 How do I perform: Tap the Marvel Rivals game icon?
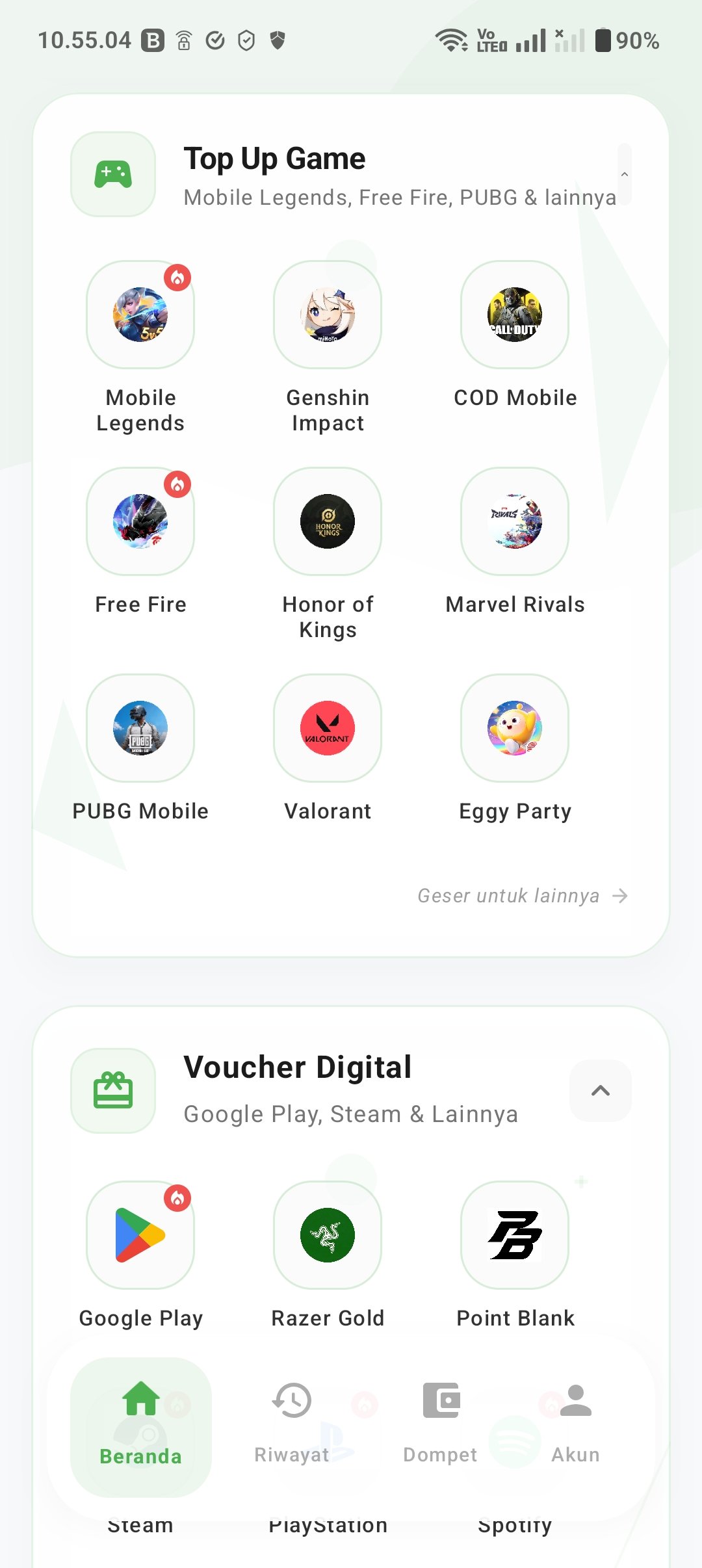coord(513,522)
